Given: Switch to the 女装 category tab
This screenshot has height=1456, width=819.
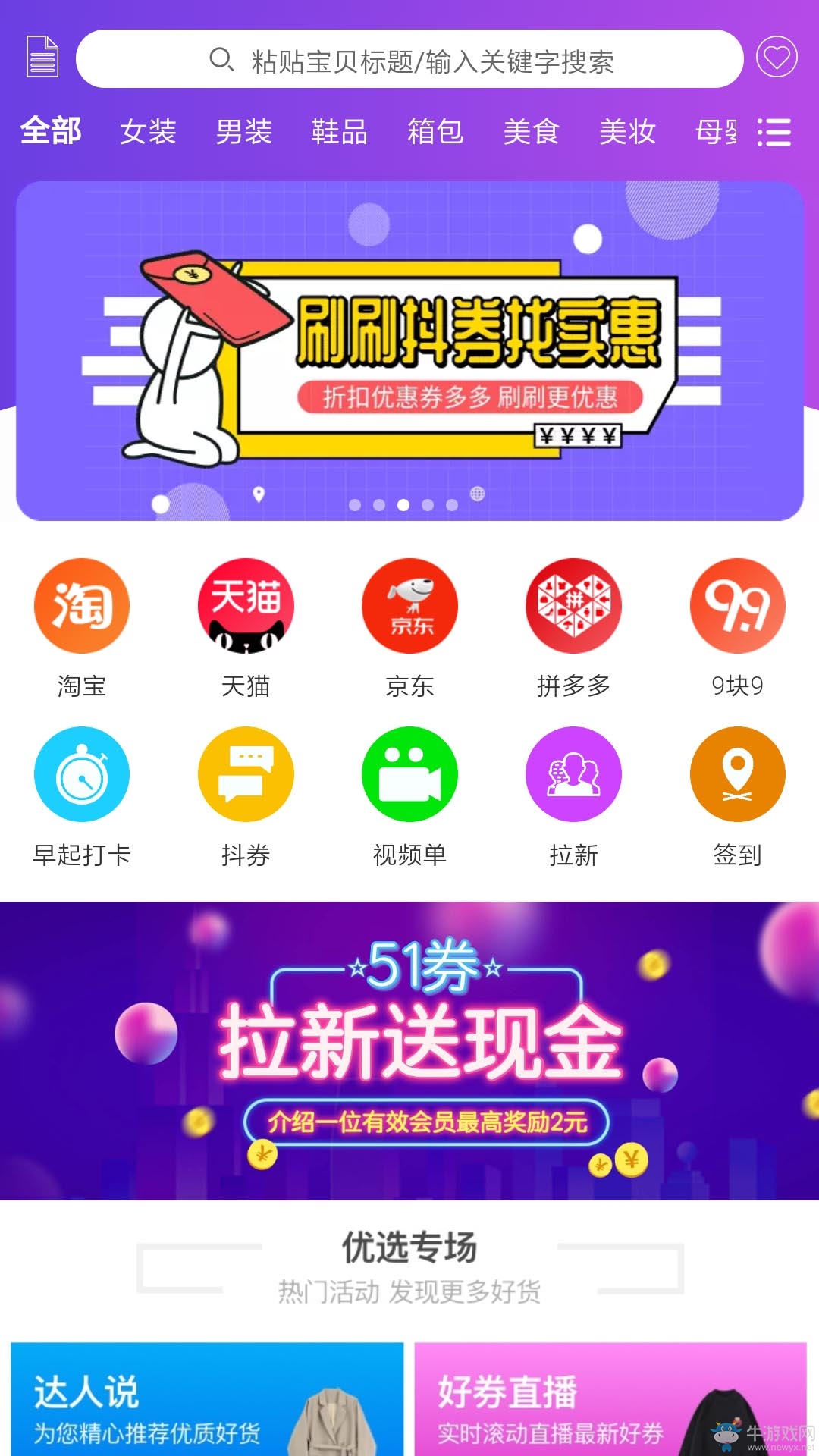Looking at the screenshot, I should point(148,132).
